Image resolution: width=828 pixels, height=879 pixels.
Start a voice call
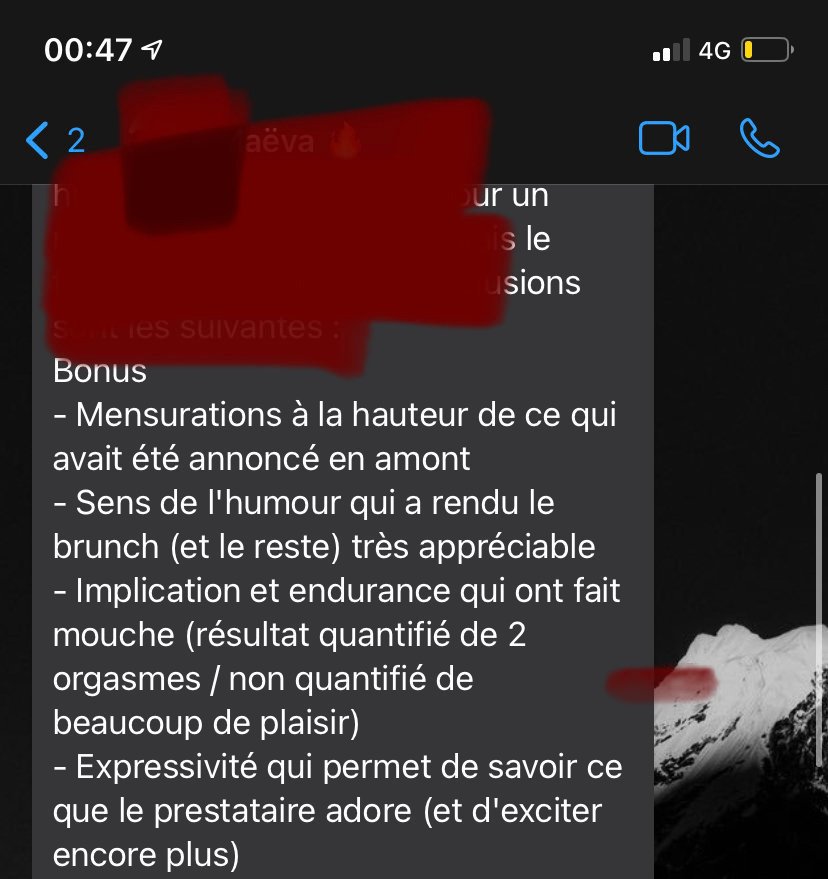click(760, 139)
